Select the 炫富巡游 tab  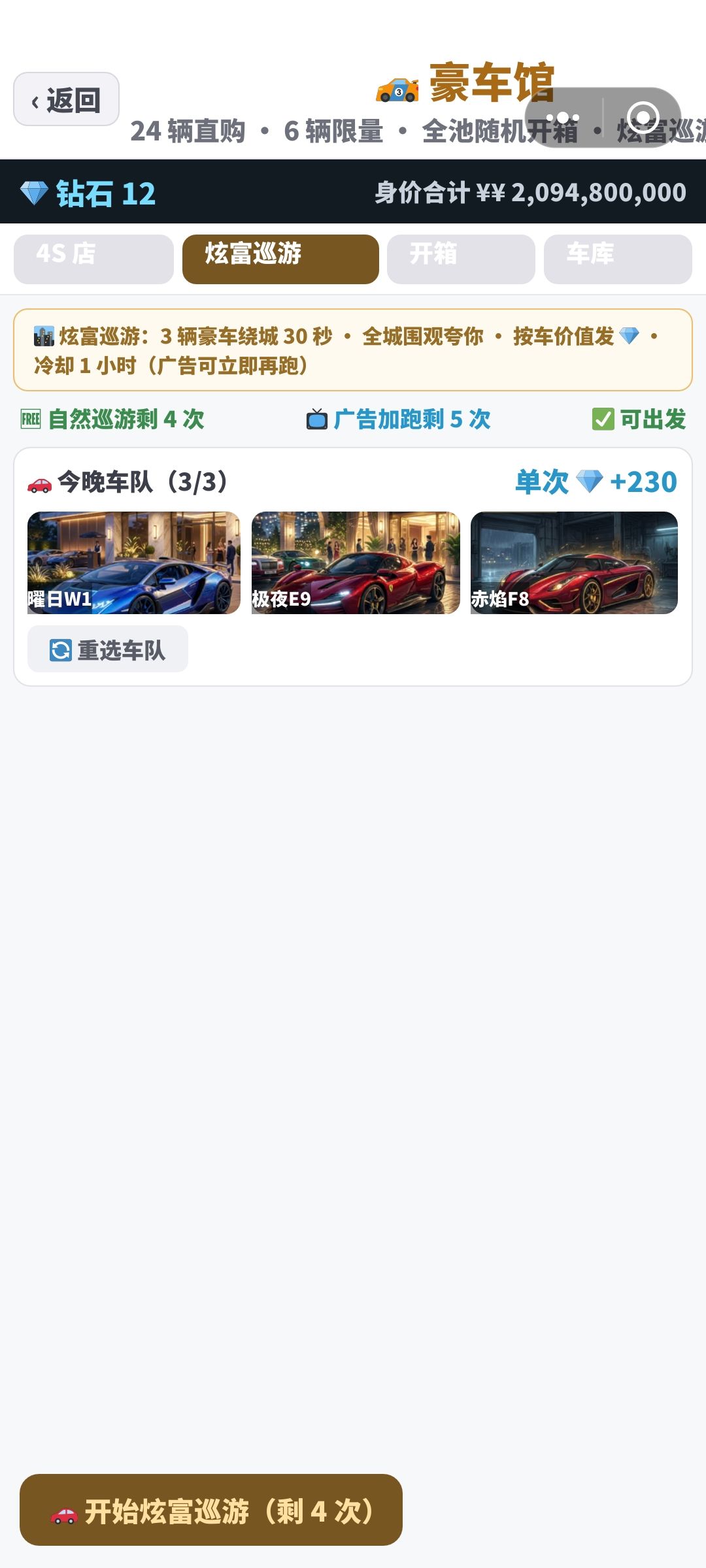point(280,259)
